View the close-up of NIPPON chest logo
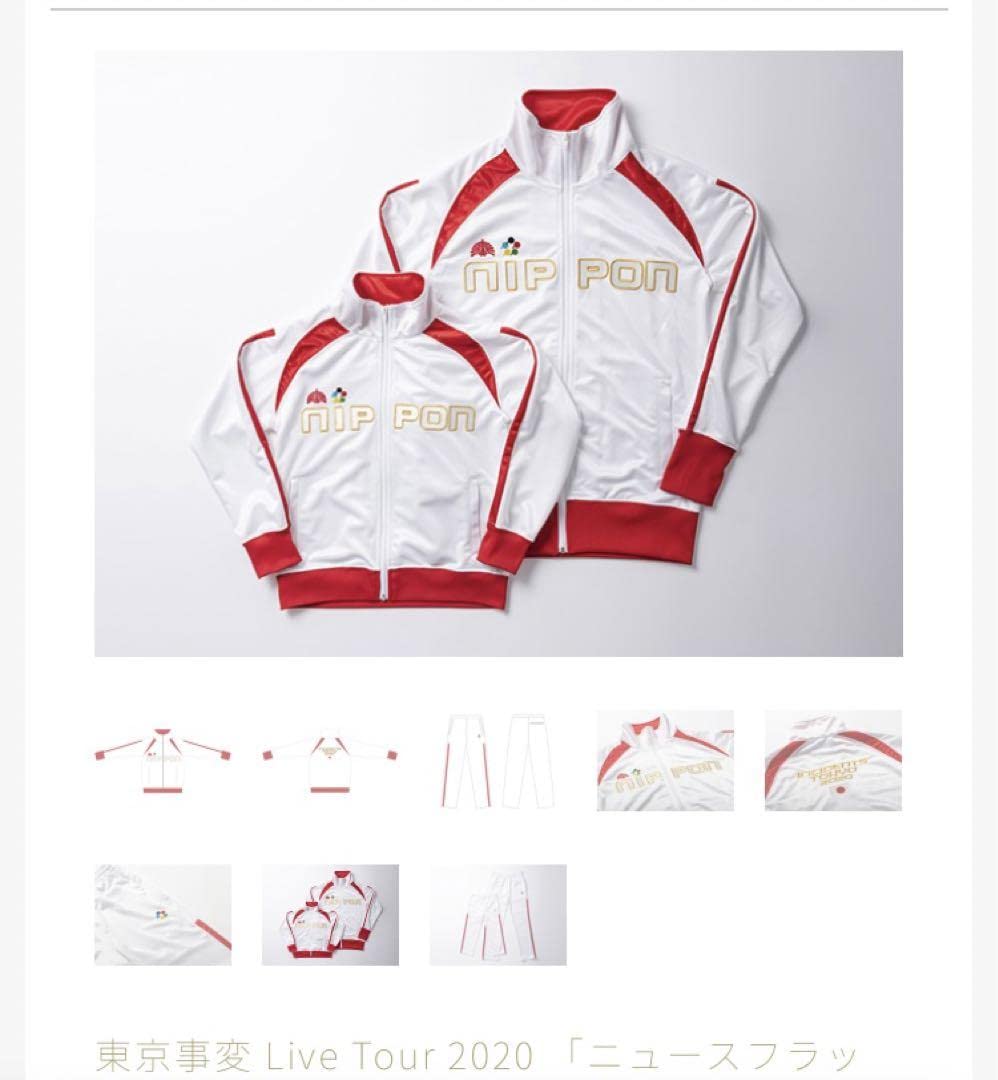The height and width of the screenshot is (1080, 998). (x=665, y=761)
